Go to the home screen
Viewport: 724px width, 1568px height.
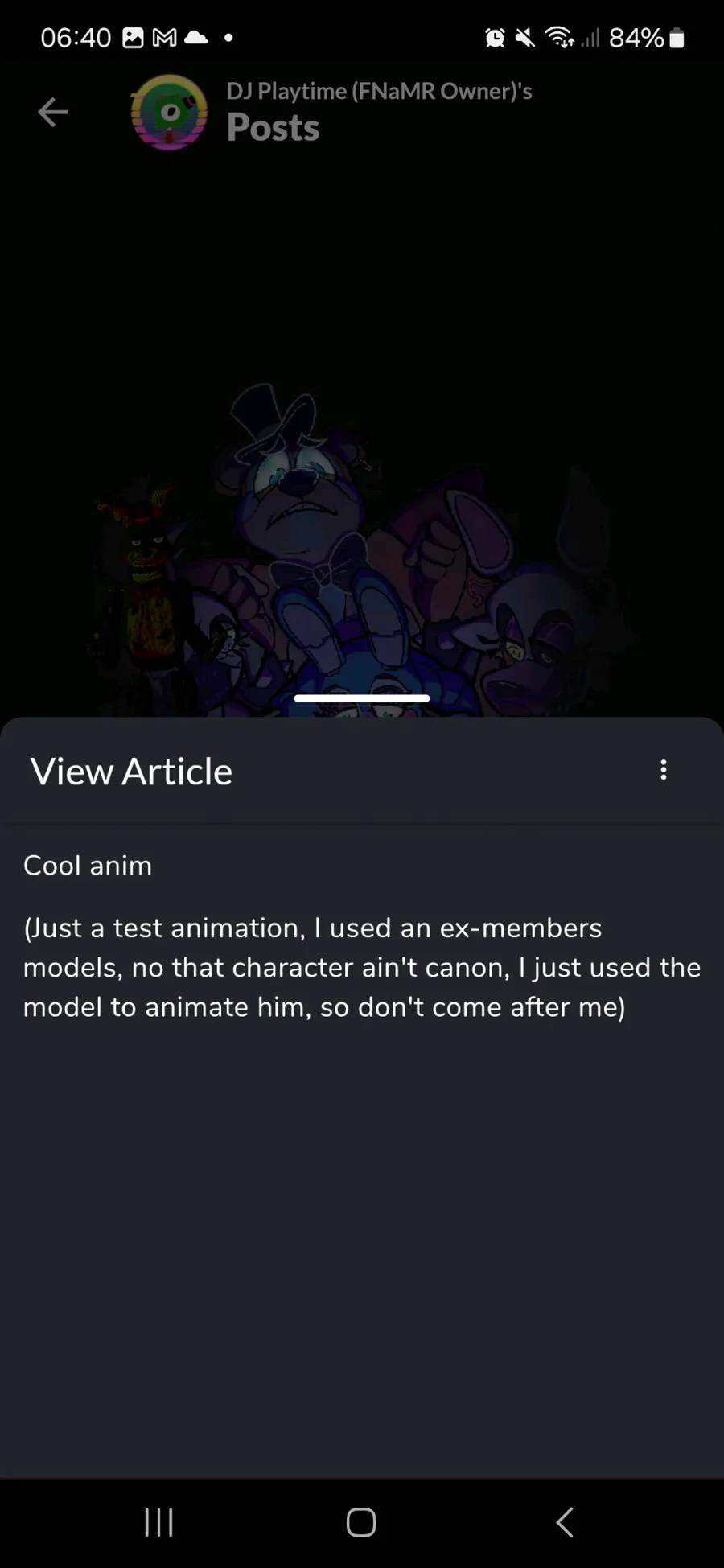point(361,1522)
